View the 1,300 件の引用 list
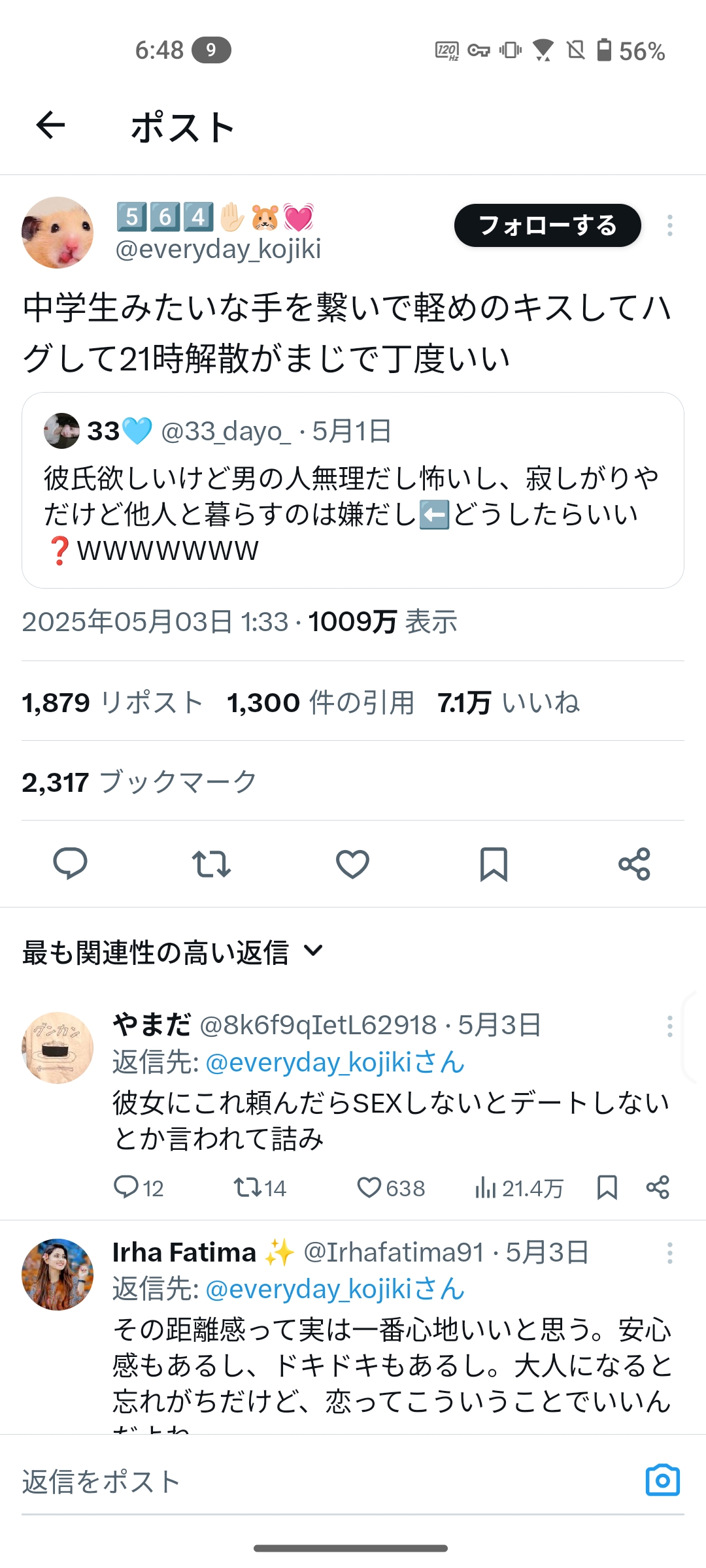This screenshot has width=706, height=1568. point(320,702)
